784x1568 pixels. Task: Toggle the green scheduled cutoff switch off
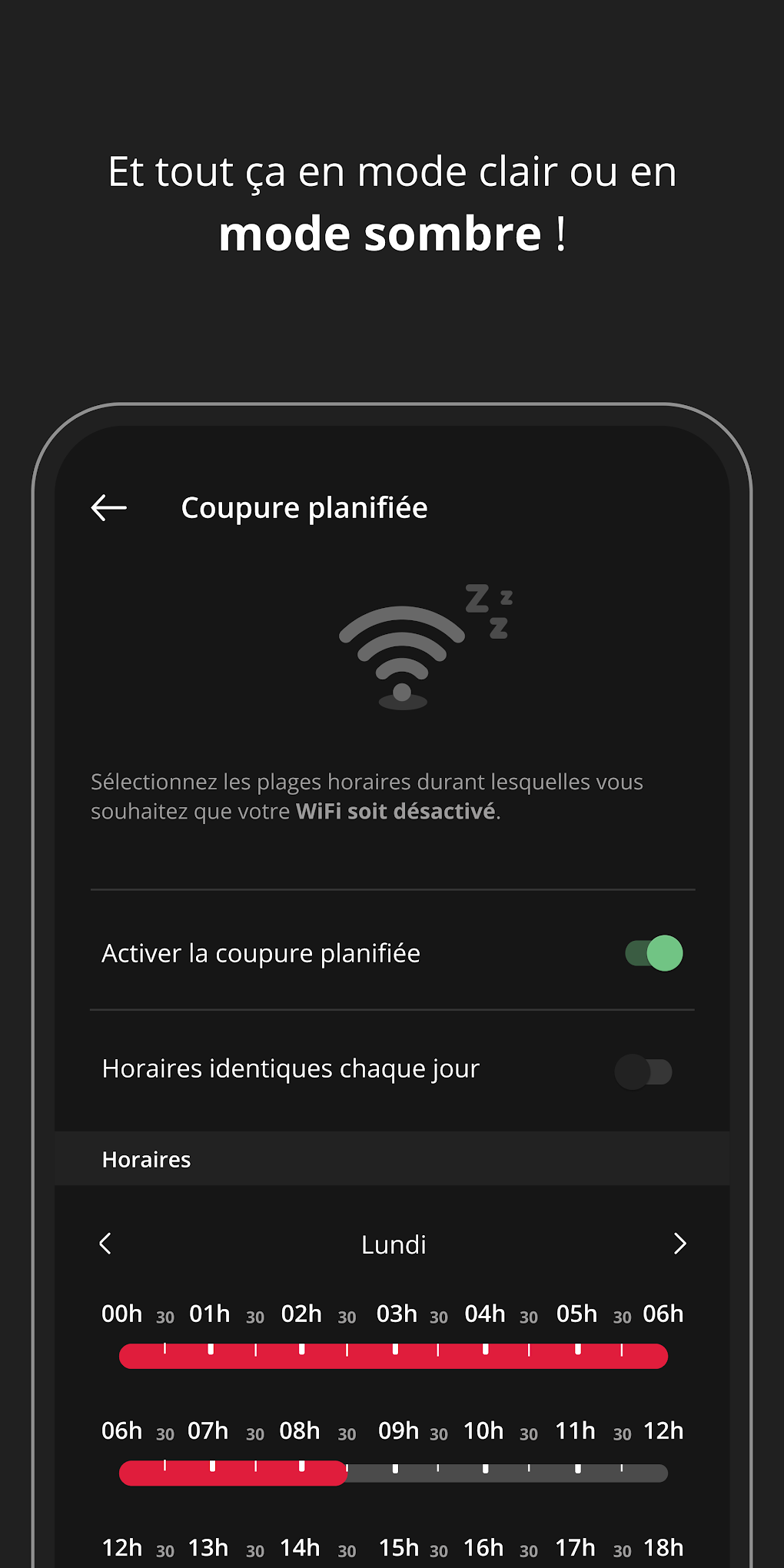click(x=653, y=953)
